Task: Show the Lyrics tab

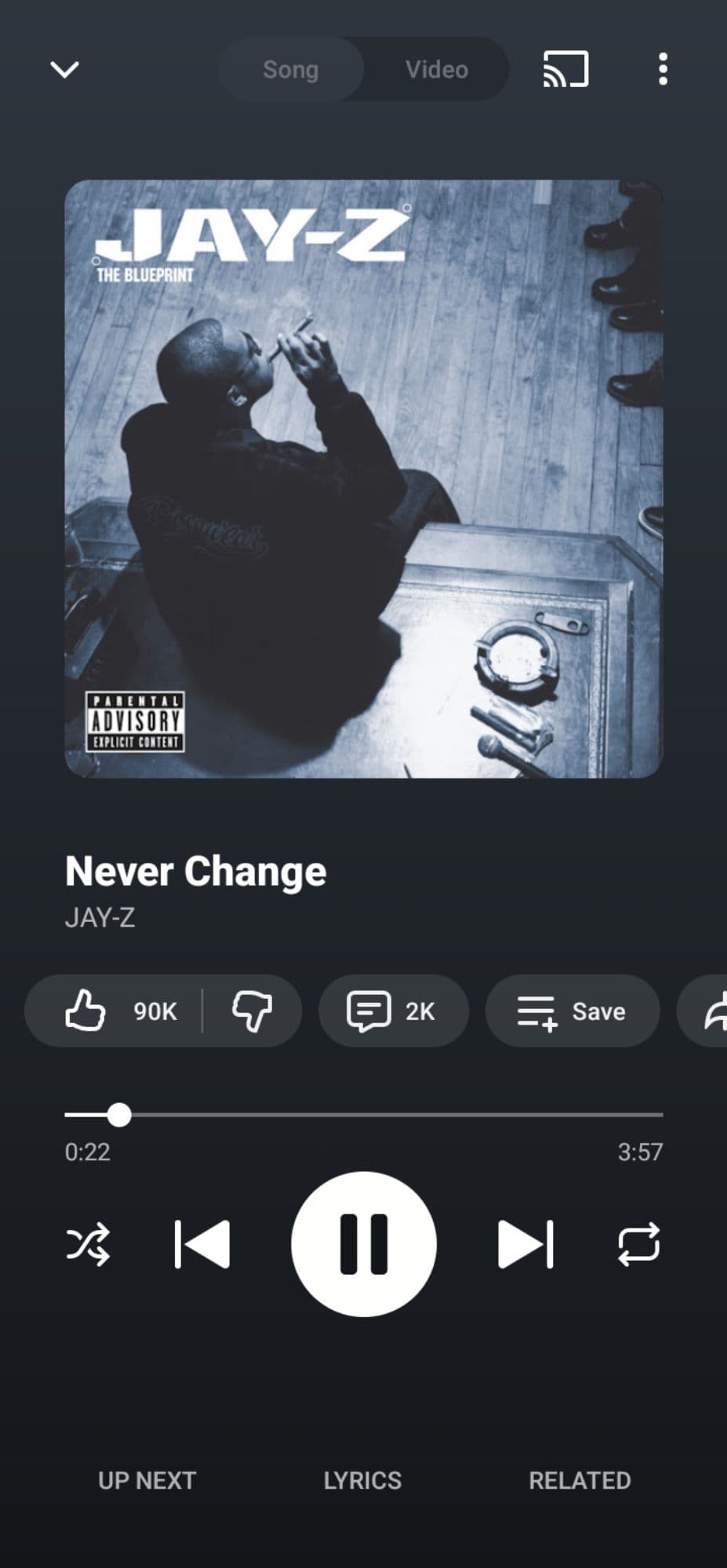Action: (362, 1480)
